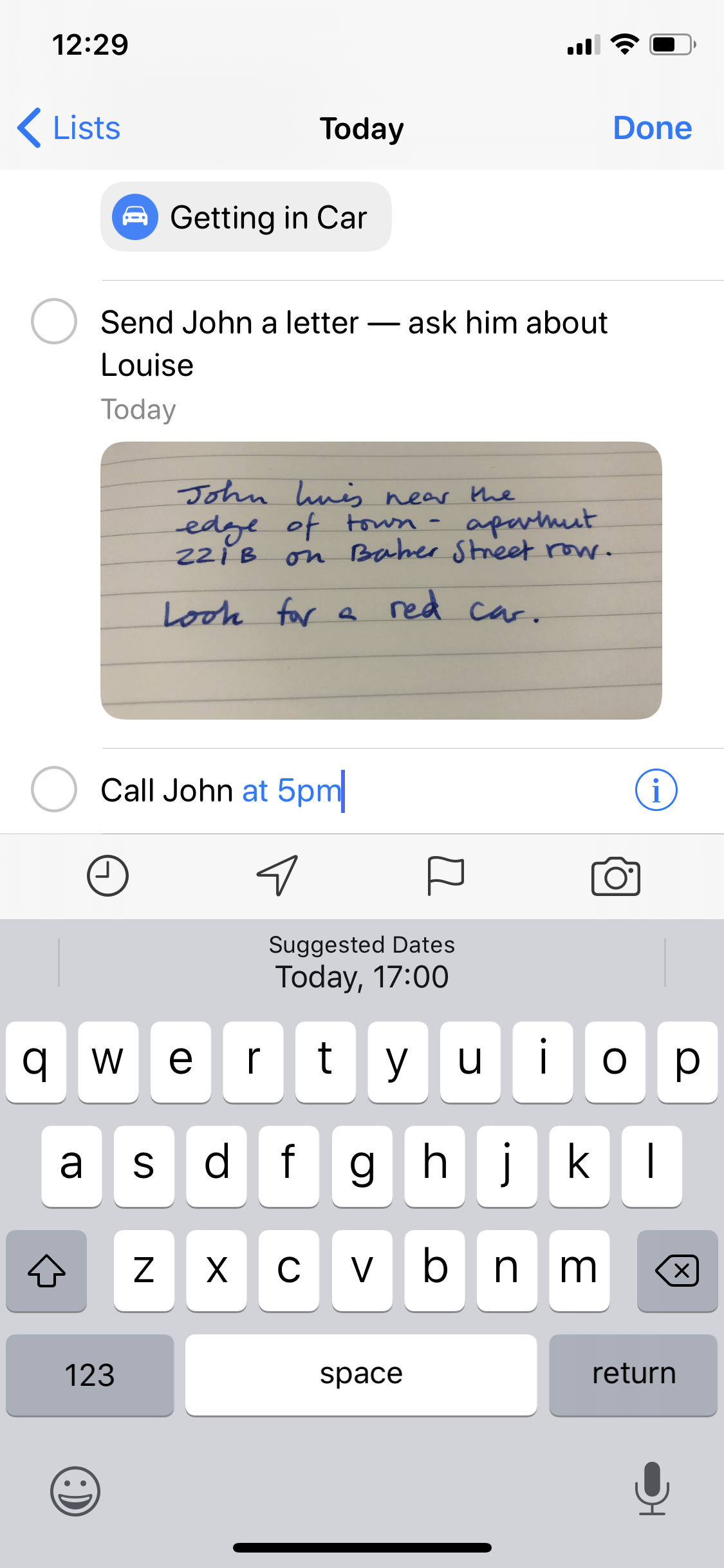724x1568 pixels.
Task: Flag the reminder with the flag icon
Action: (446, 875)
